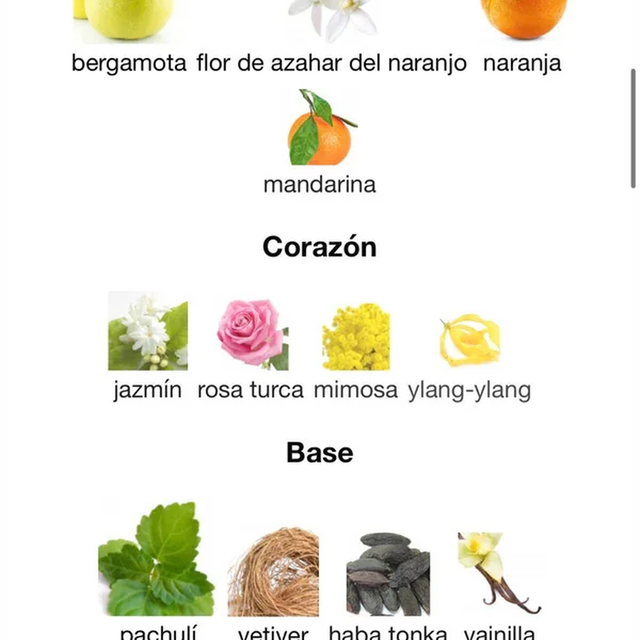Open the vetiver nest image note
The width and height of the screenshot is (640, 640).
(273, 572)
